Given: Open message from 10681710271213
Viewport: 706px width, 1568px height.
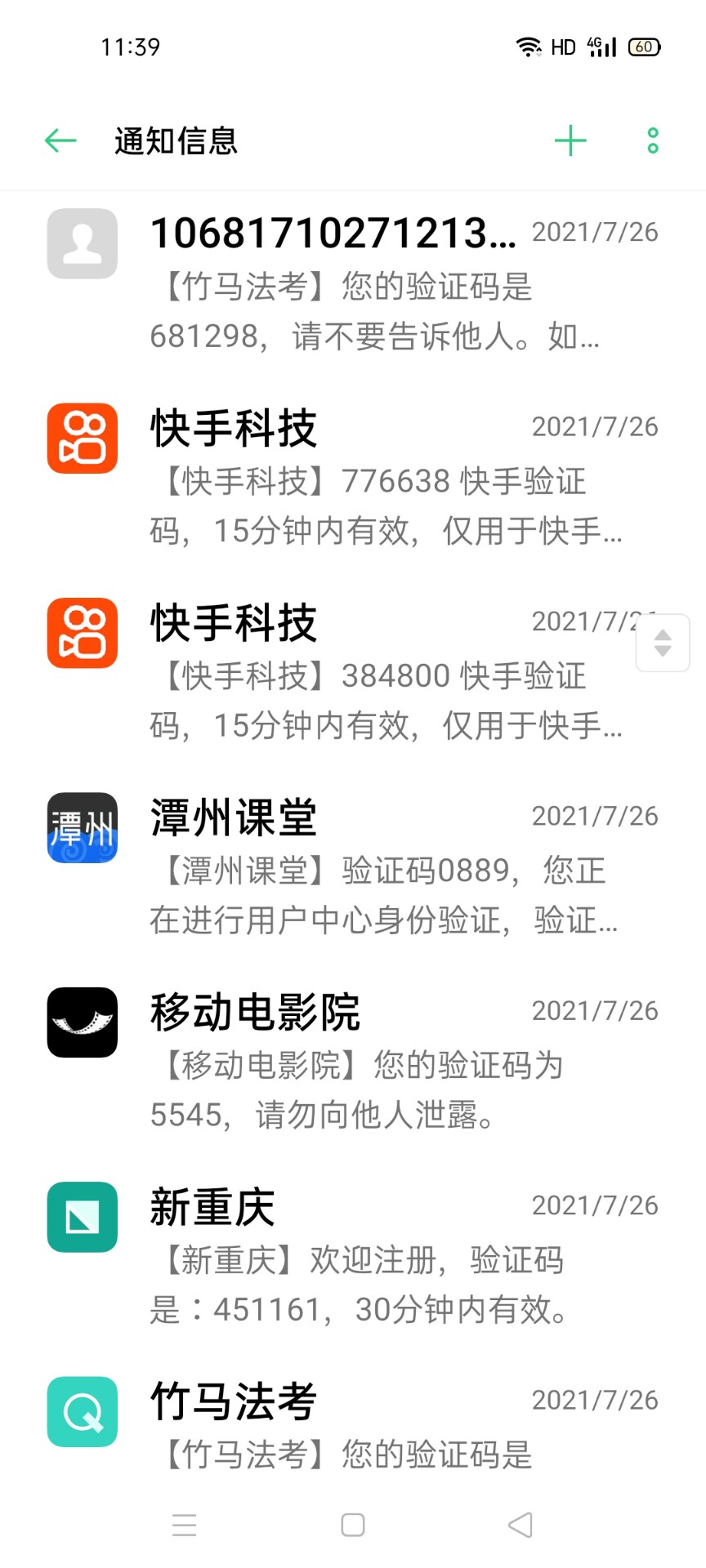Looking at the screenshot, I should 353,284.
